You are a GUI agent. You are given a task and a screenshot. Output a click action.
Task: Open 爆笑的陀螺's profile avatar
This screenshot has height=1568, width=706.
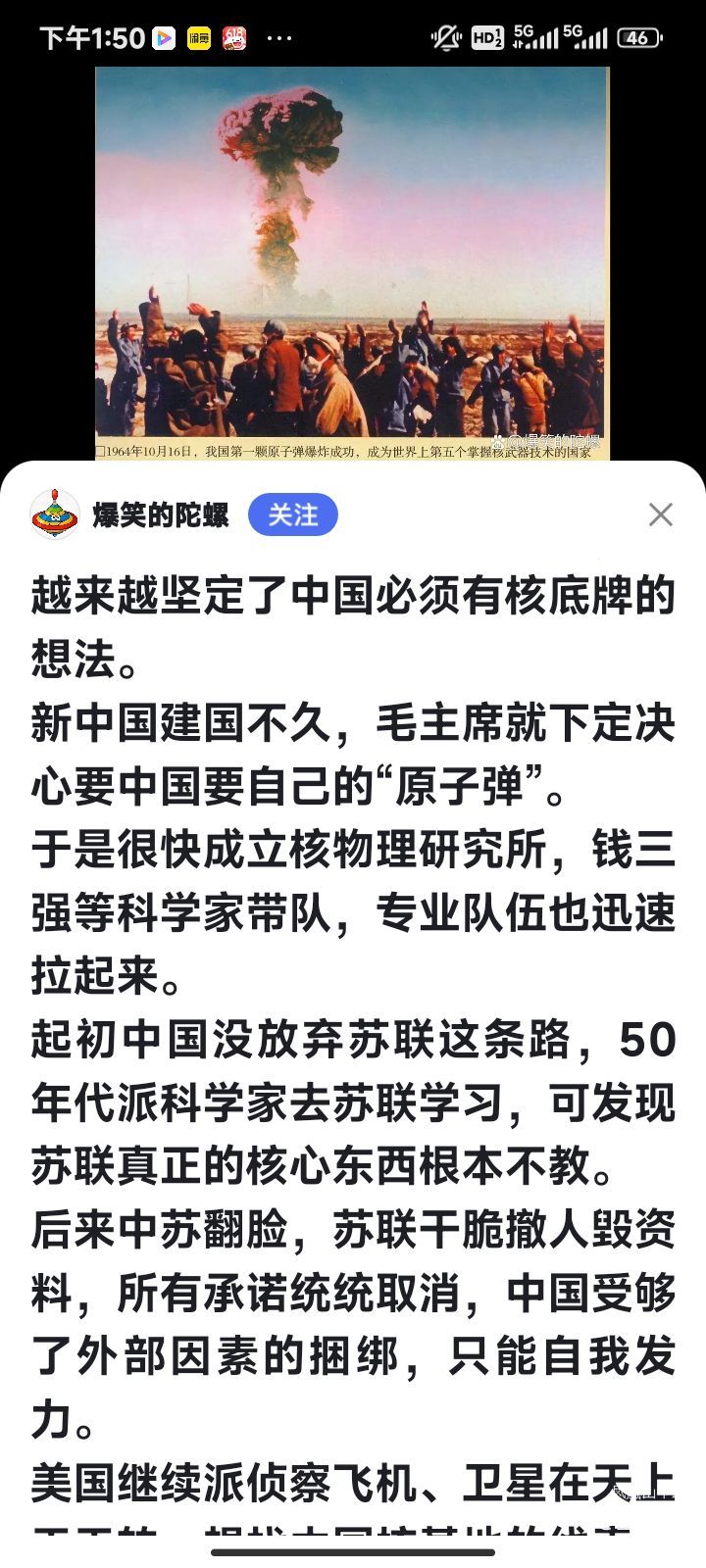pyautogui.click(x=55, y=514)
